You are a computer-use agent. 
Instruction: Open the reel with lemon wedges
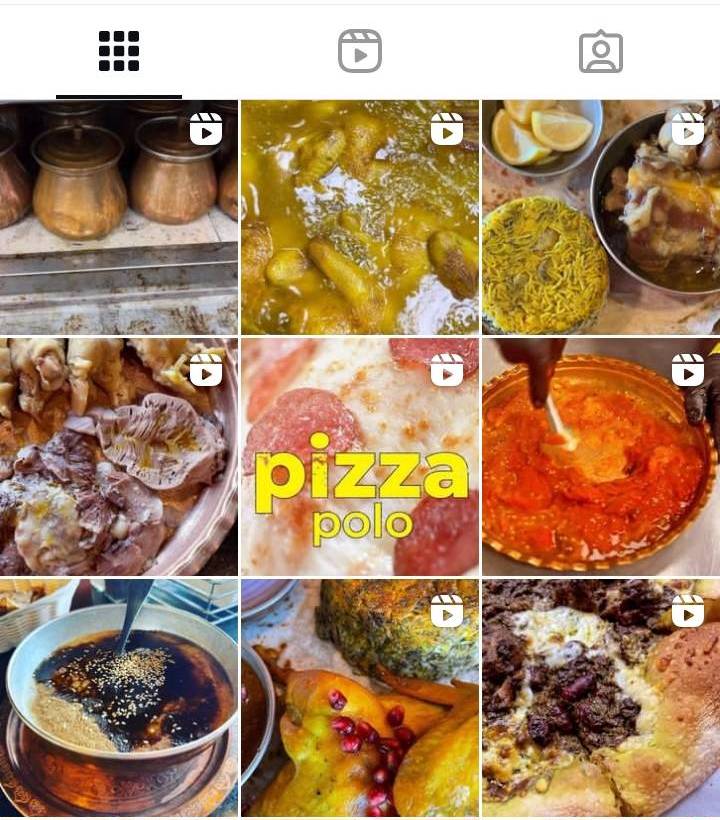600,217
